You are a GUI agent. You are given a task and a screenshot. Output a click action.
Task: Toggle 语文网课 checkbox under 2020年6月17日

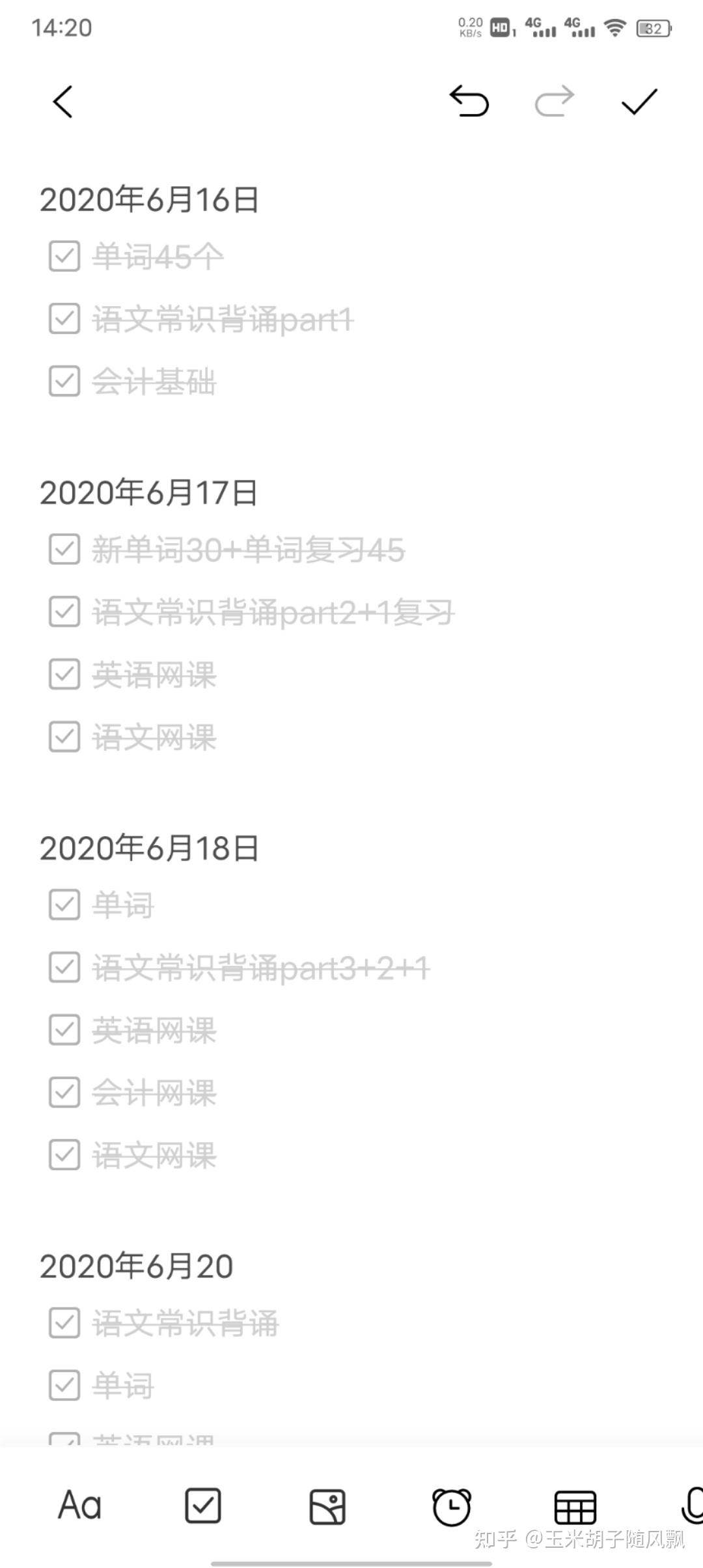[64, 736]
